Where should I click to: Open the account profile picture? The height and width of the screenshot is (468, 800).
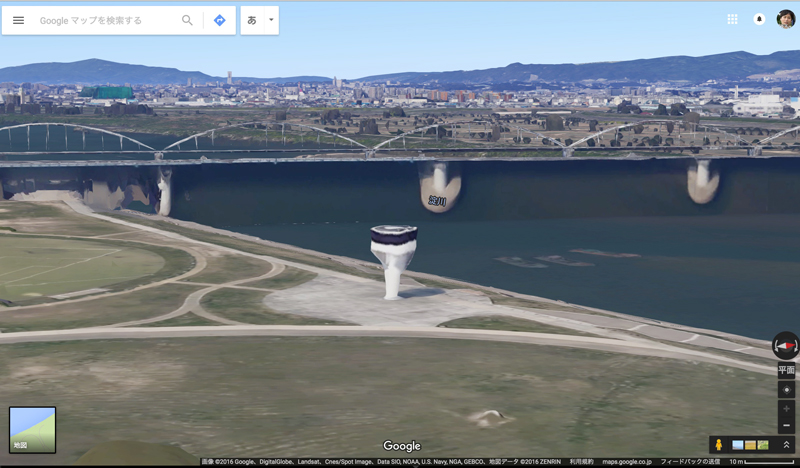pos(786,19)
